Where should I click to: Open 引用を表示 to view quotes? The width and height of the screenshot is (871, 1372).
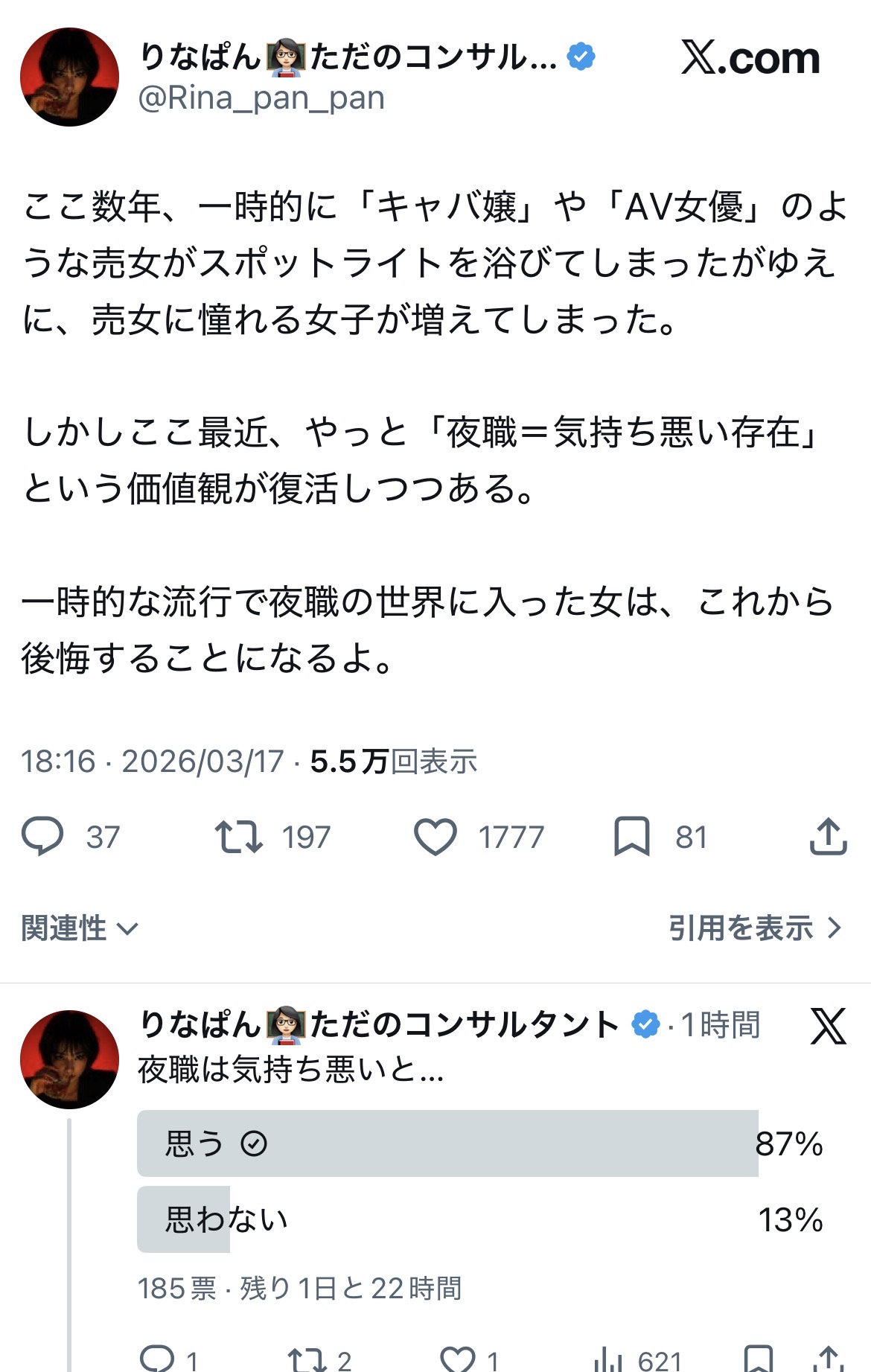click(754, 928)
